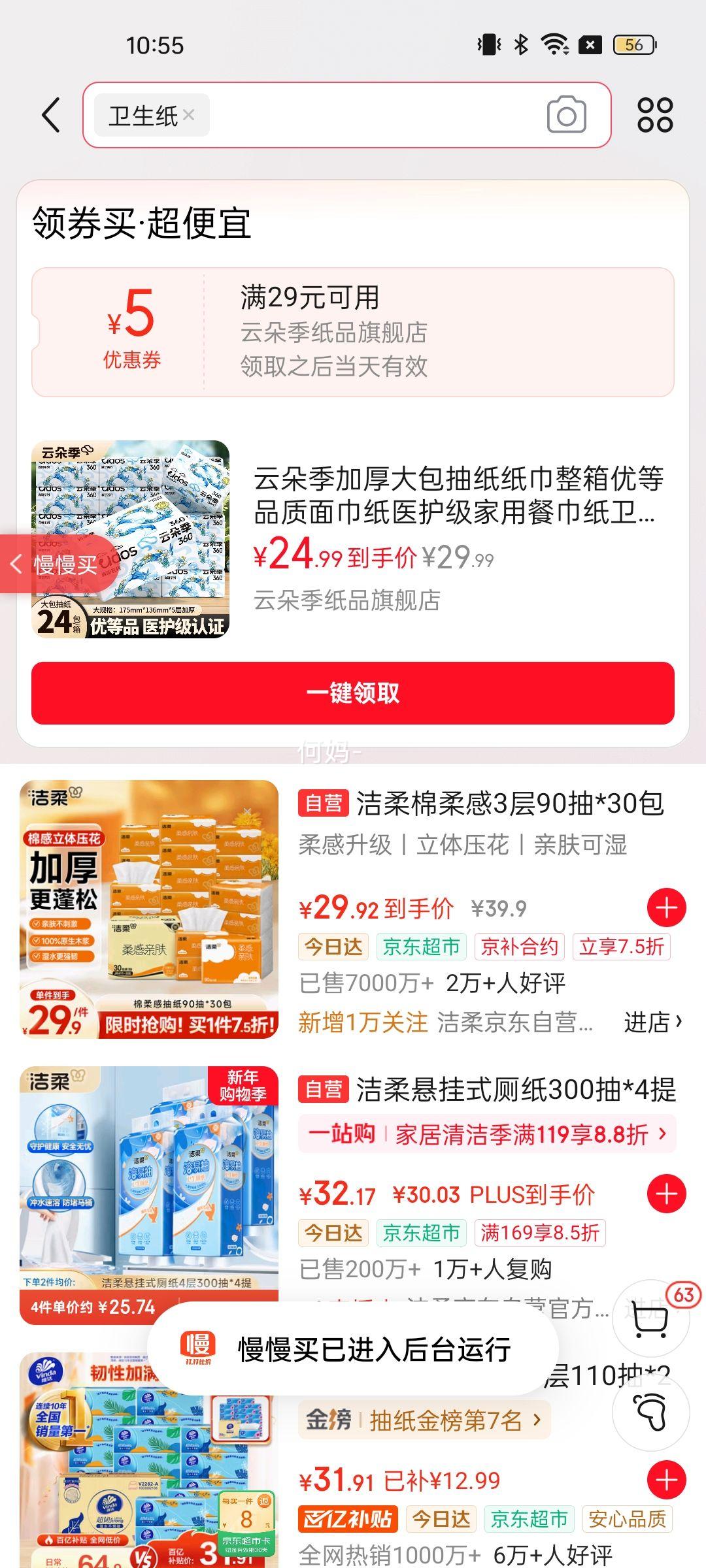706x1568 pixels.
Task: Open the footprint browsing history button
Action: 651,1411
